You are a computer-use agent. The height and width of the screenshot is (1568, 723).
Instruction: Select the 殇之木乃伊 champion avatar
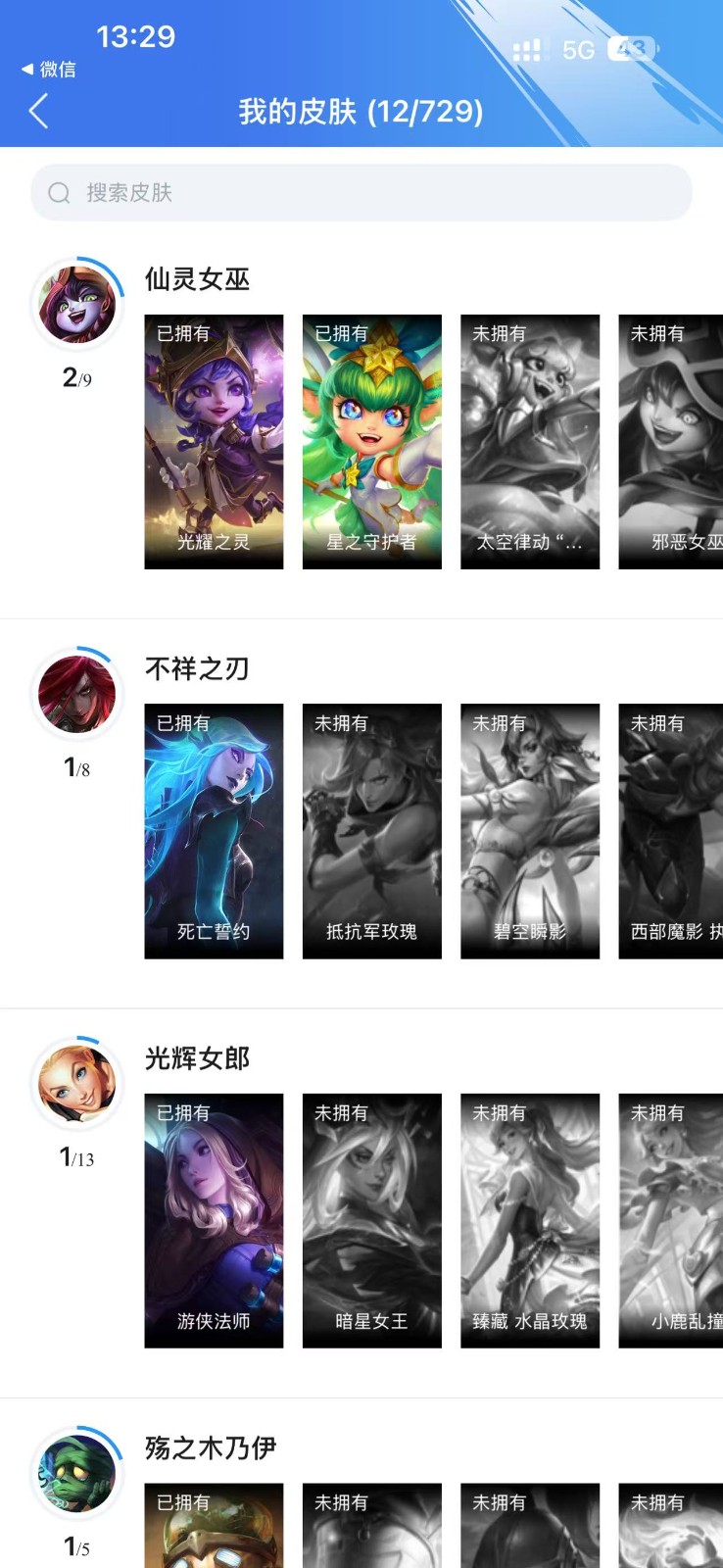(77, 1473)
